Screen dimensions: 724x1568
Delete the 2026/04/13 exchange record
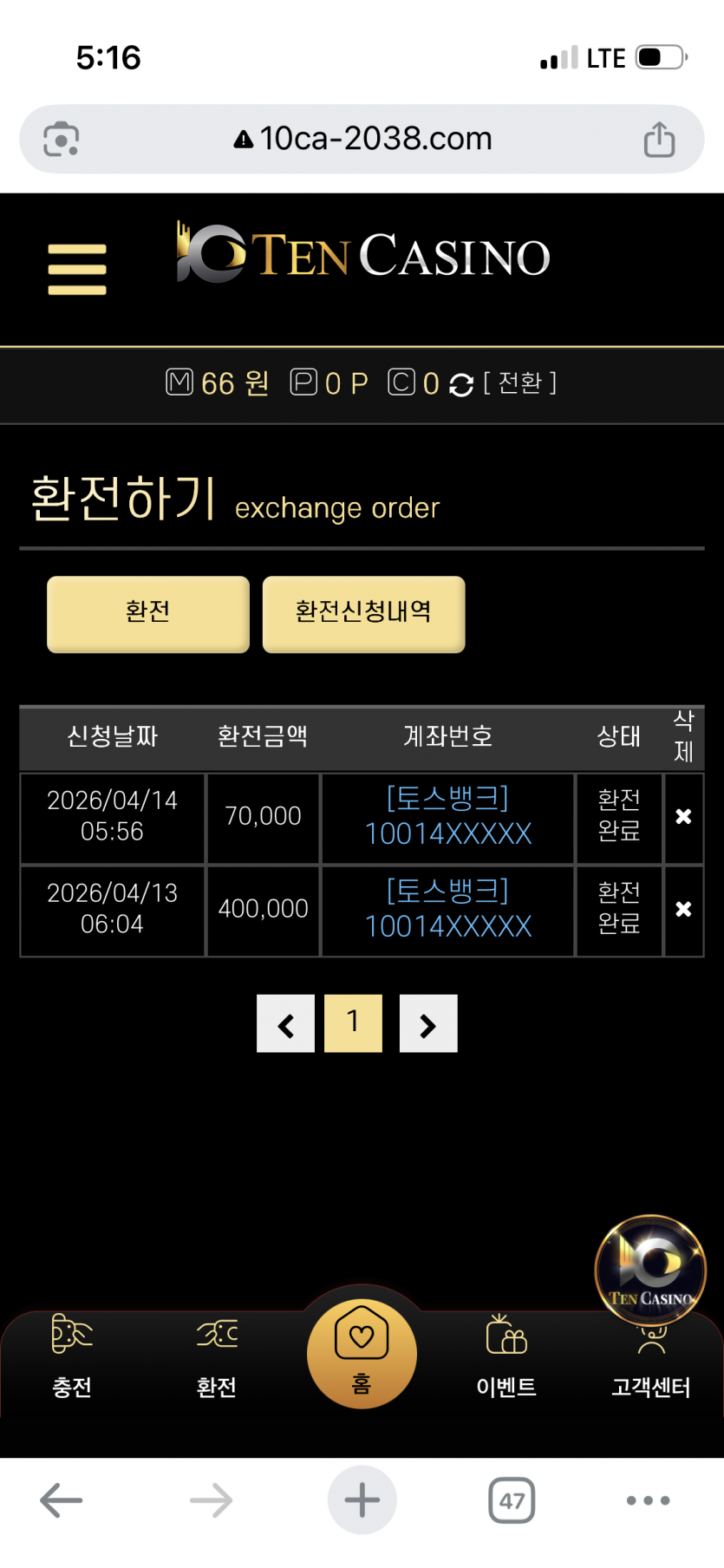683,910
